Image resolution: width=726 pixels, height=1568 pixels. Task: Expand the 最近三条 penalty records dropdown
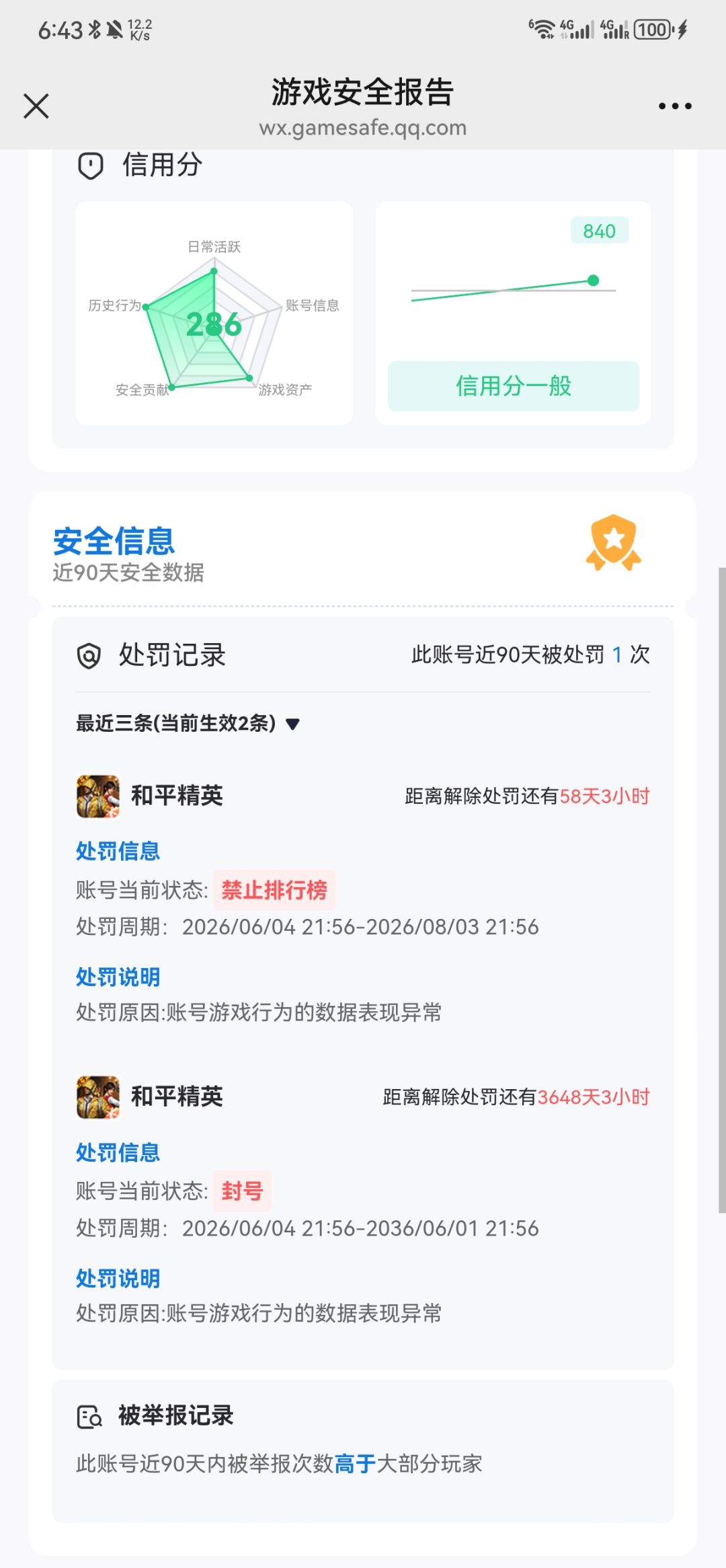(x=188, y=723)
